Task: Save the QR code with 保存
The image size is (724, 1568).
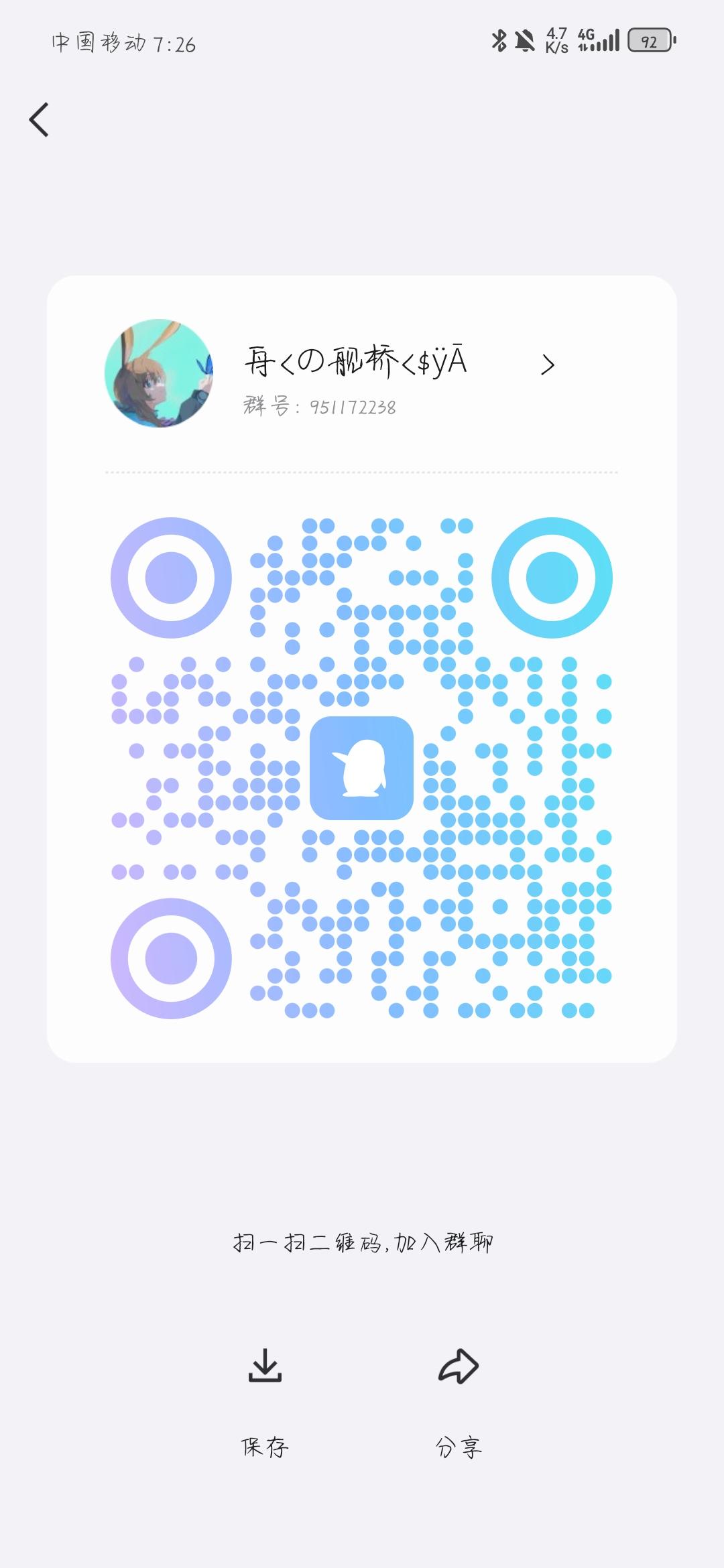Action: [265, 1447]
